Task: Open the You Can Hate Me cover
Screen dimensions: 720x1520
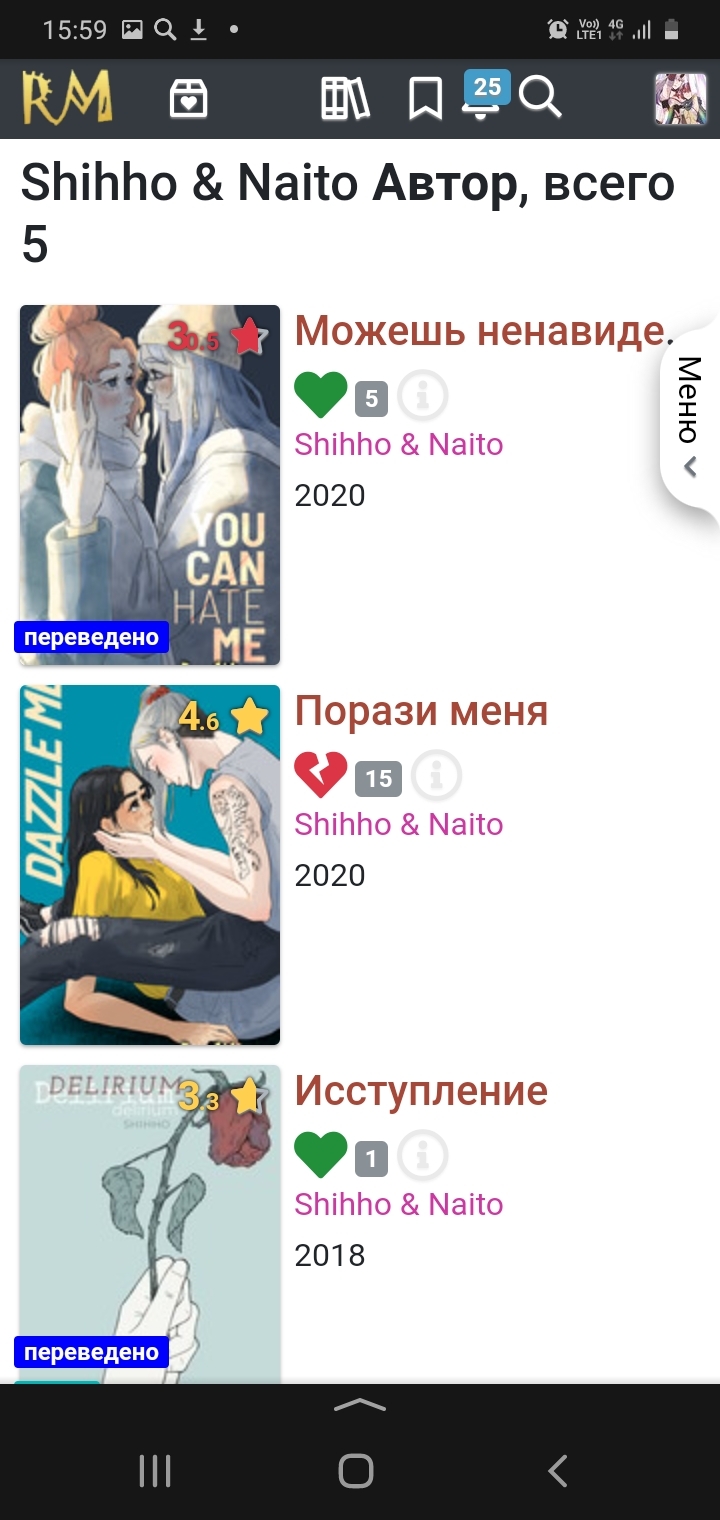Action: click(x=150, y=485)
